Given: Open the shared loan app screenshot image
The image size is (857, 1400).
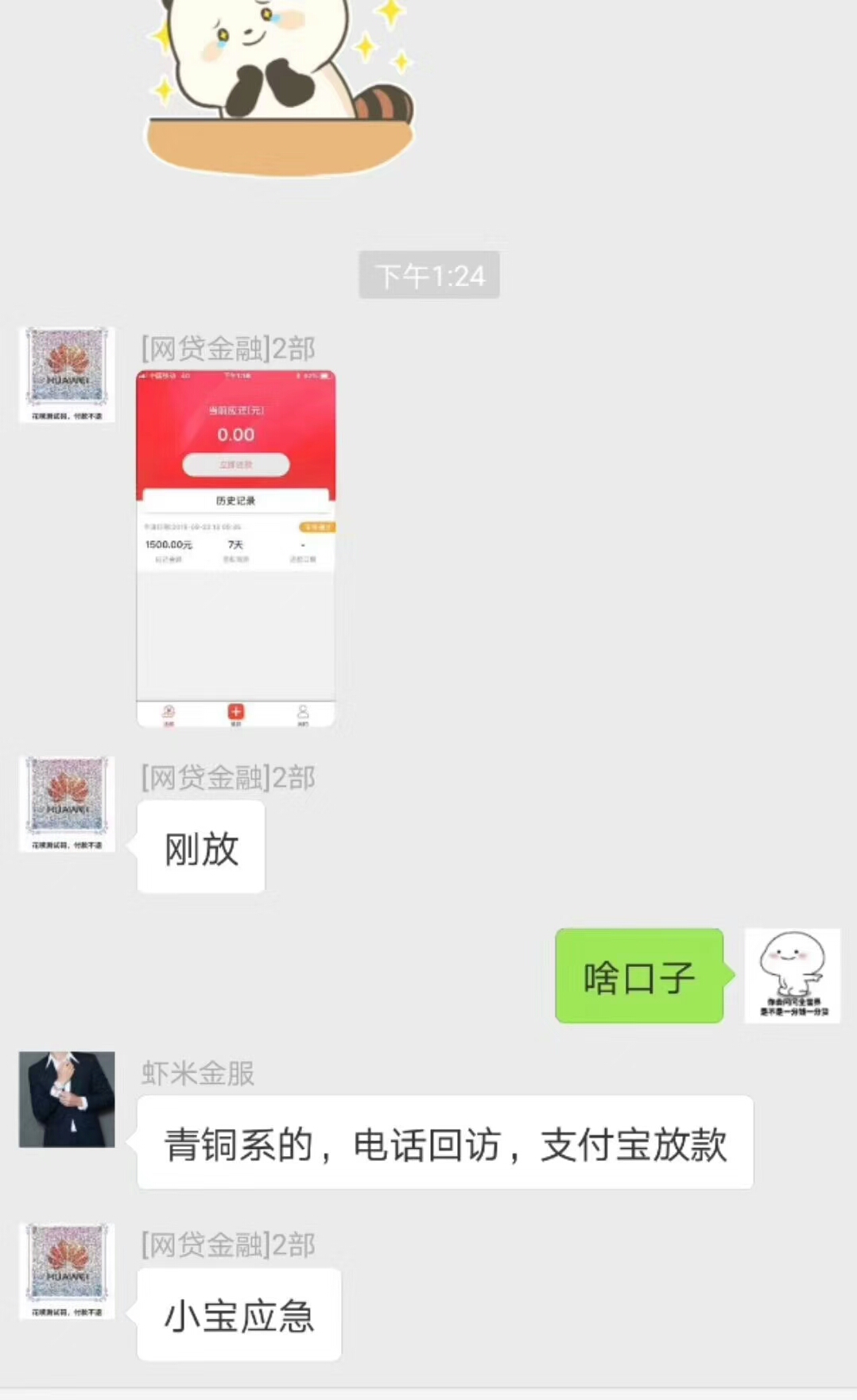Looking at the screenshot, I should coord(236,549).
